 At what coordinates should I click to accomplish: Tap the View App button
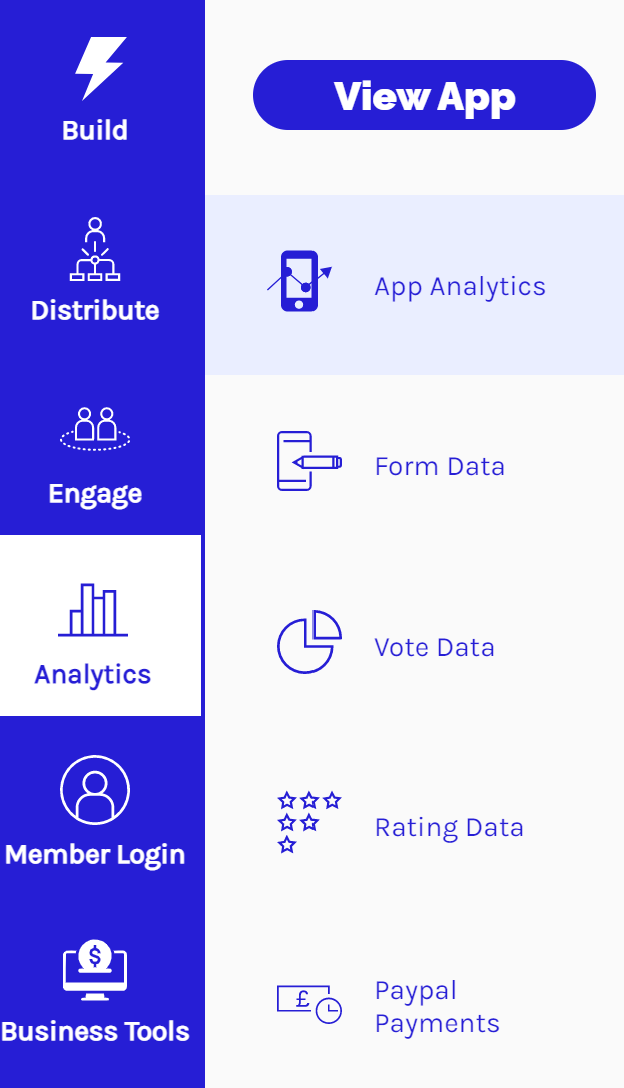(x=424, y=95)
